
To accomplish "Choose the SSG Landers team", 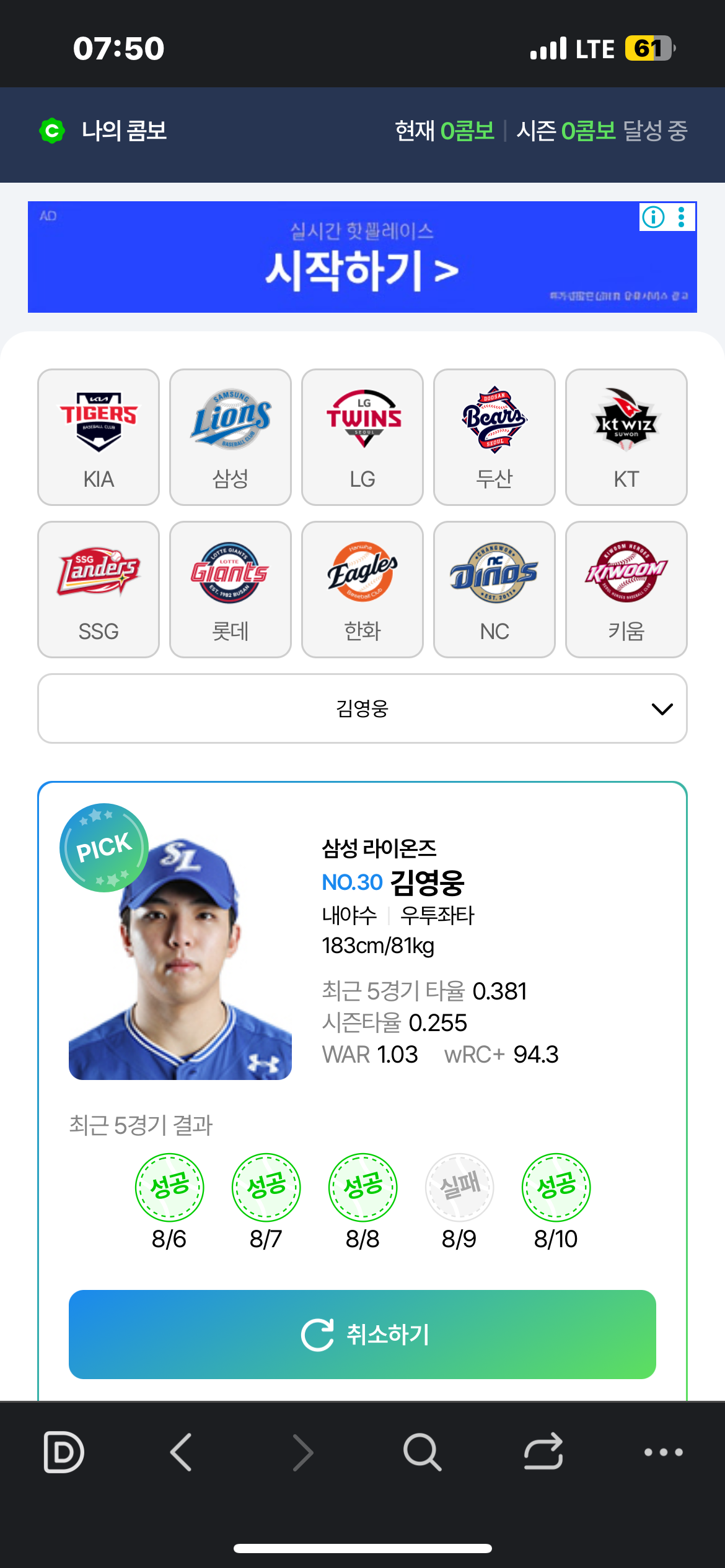I will (99, 590).
